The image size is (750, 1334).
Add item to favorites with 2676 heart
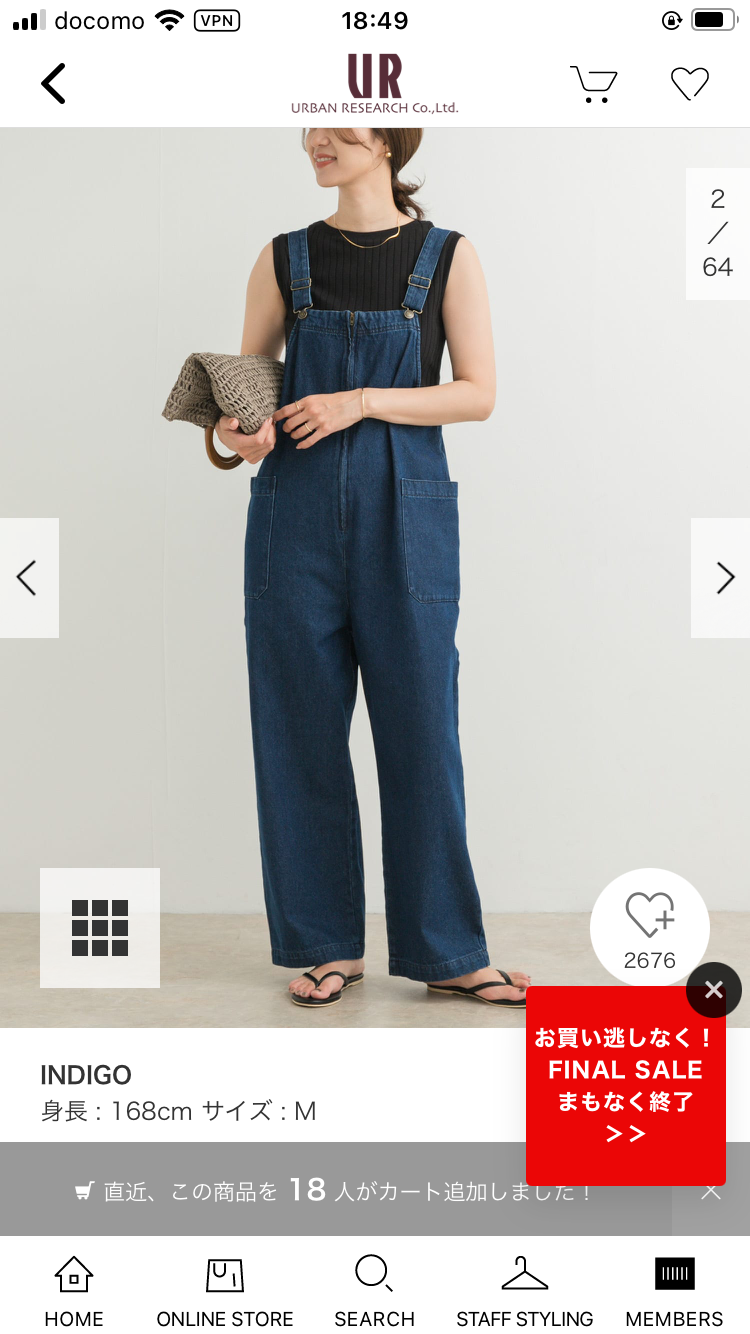point(650,928)
